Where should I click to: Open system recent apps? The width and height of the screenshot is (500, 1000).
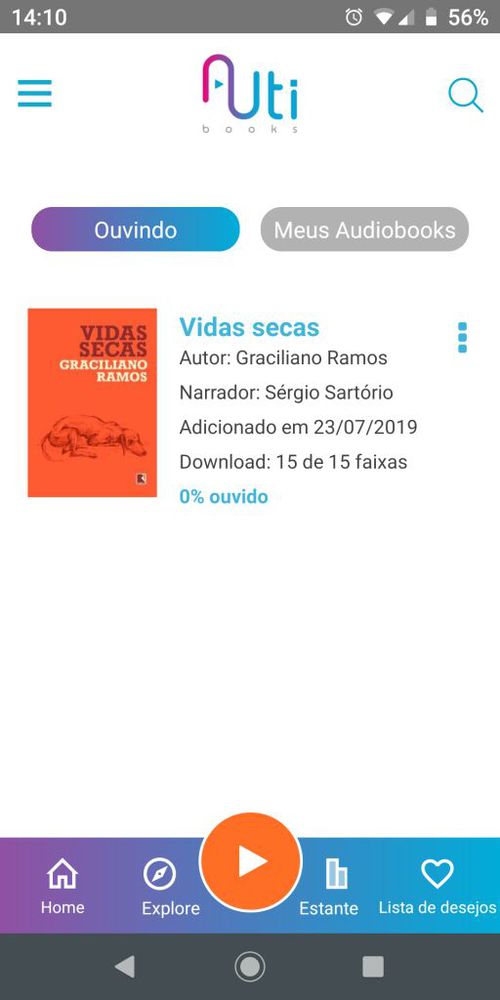(x=373, y=967)
